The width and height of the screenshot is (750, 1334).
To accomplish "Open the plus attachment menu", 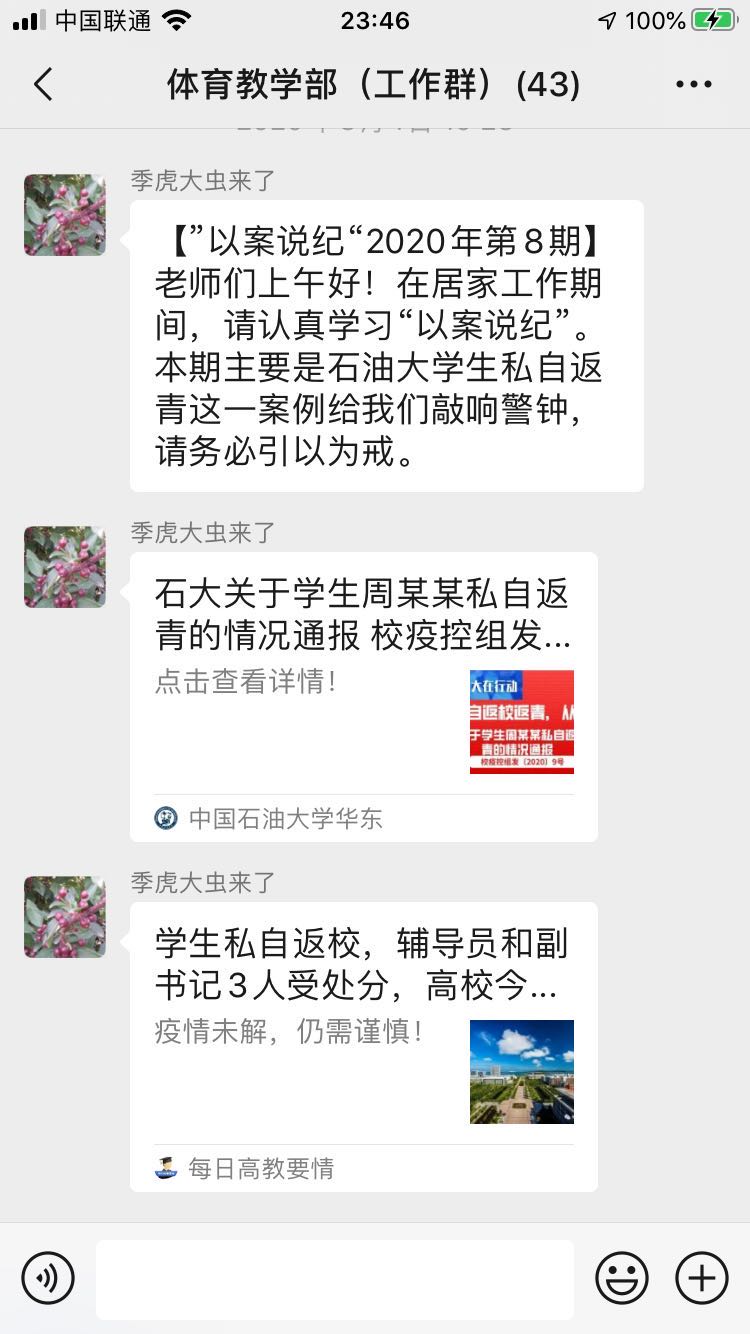I will pos(701,1278).
